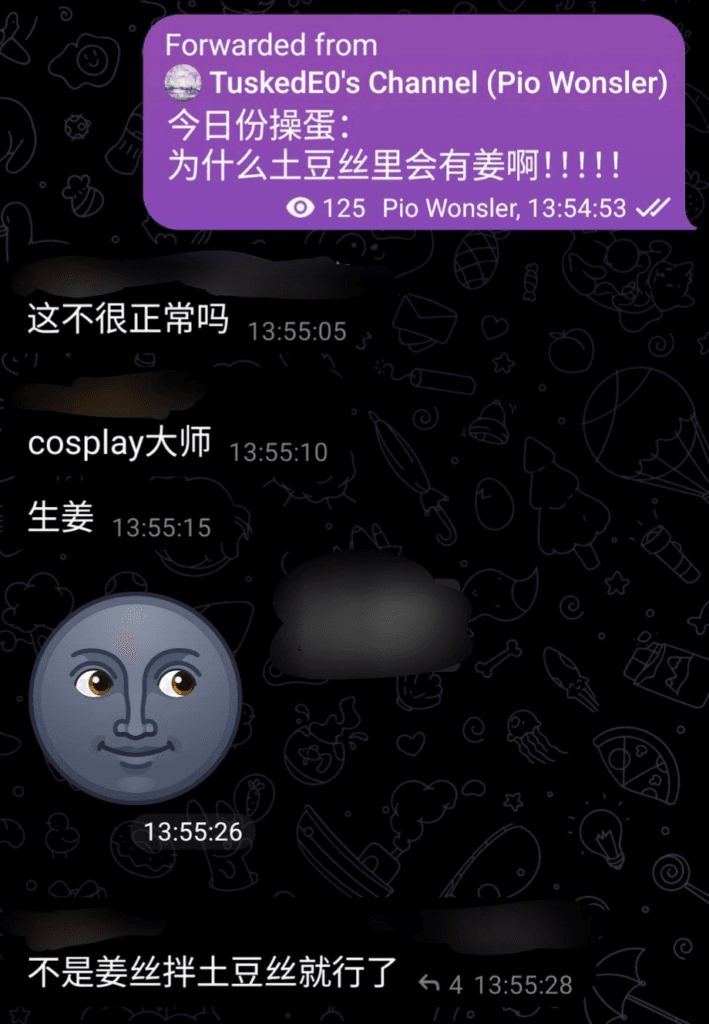Tap the moon face sticker
This screenshot has height=1024, width=709.
[134, 698]
